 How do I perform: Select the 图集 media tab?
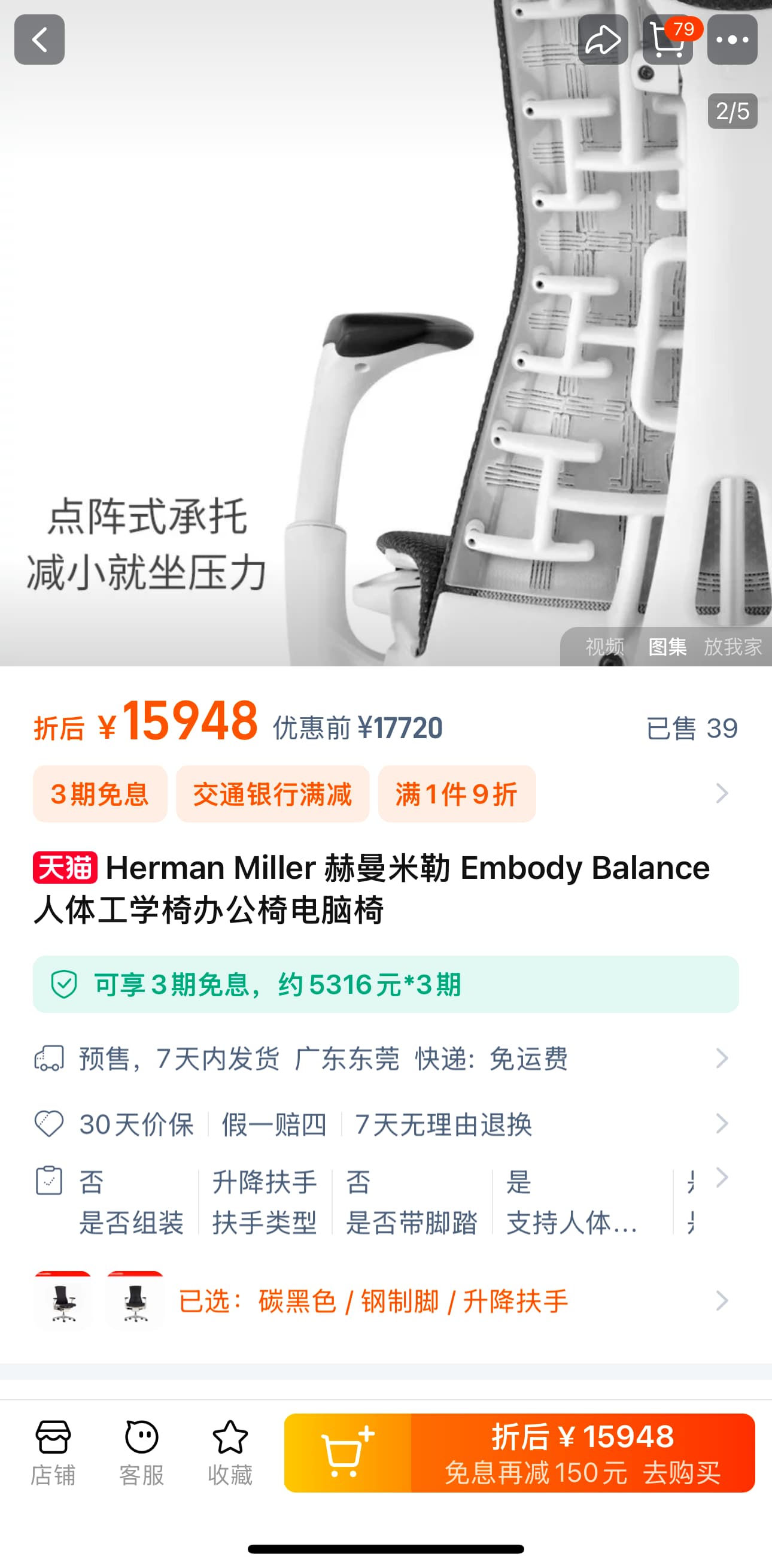[x=667, y=647]
